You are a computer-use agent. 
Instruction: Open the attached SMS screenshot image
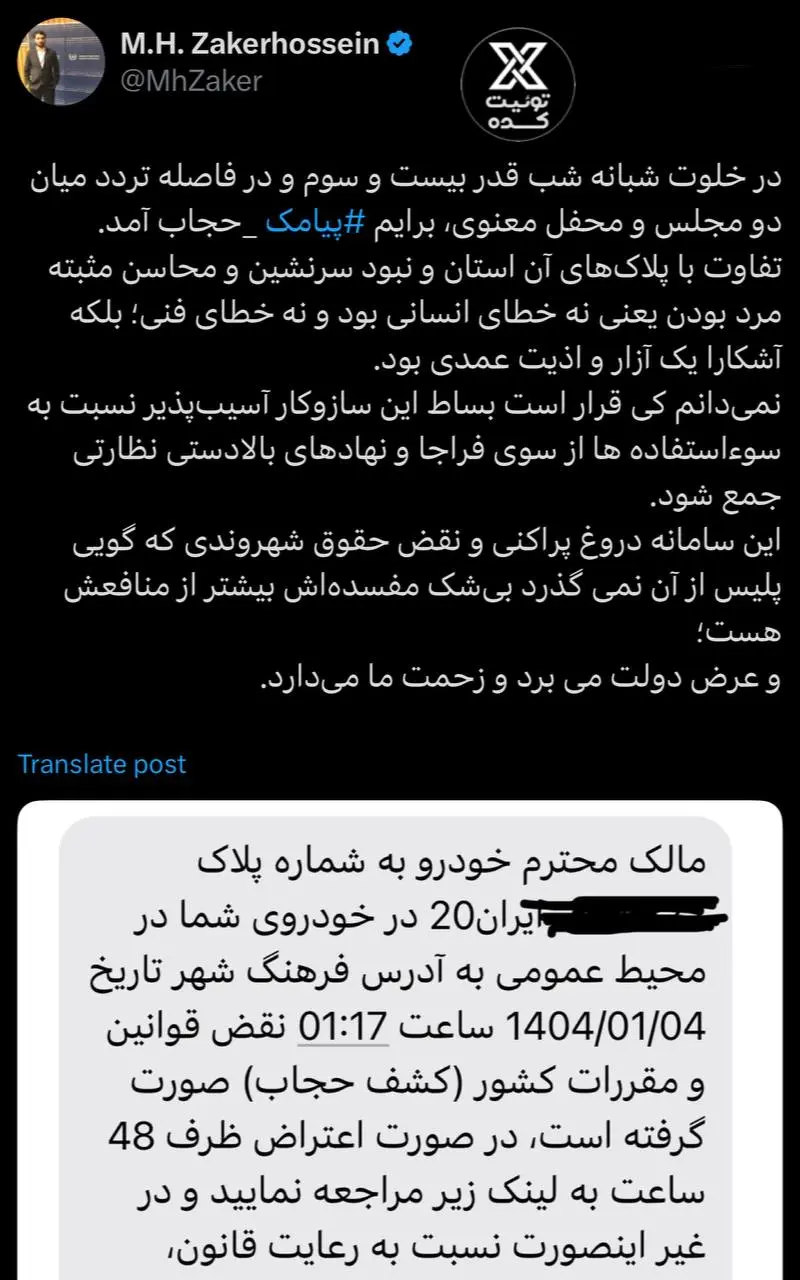coord(400,1040)
